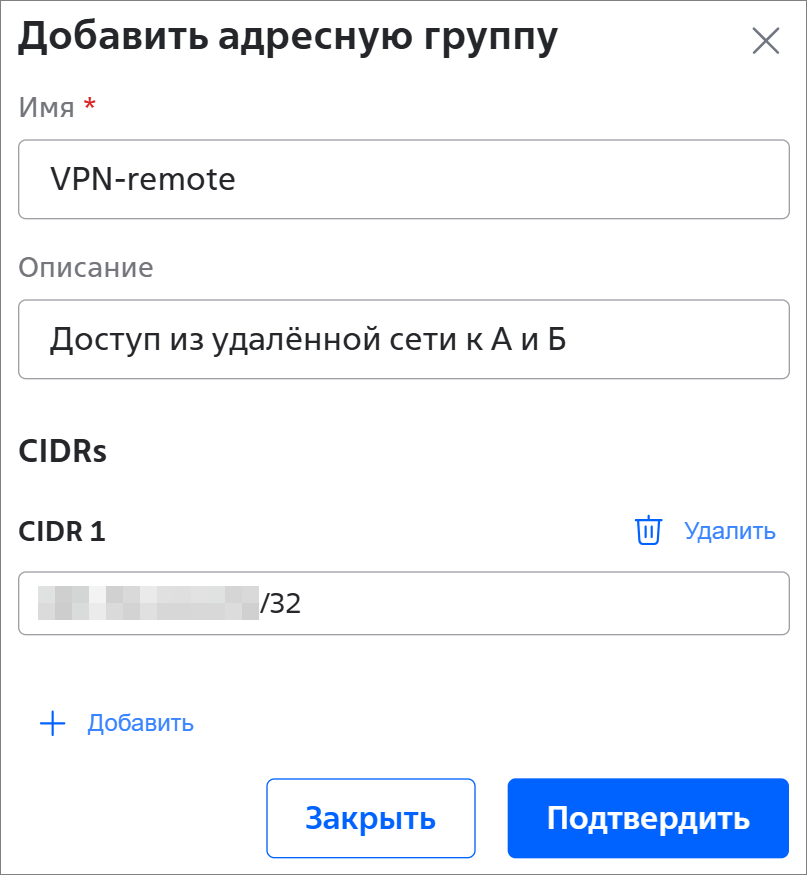Image resolution: width=807 pixels, height=875 pixels.
Task: Tap the Закрыть button
Action: pyautogui.click(x=370, y=818)
